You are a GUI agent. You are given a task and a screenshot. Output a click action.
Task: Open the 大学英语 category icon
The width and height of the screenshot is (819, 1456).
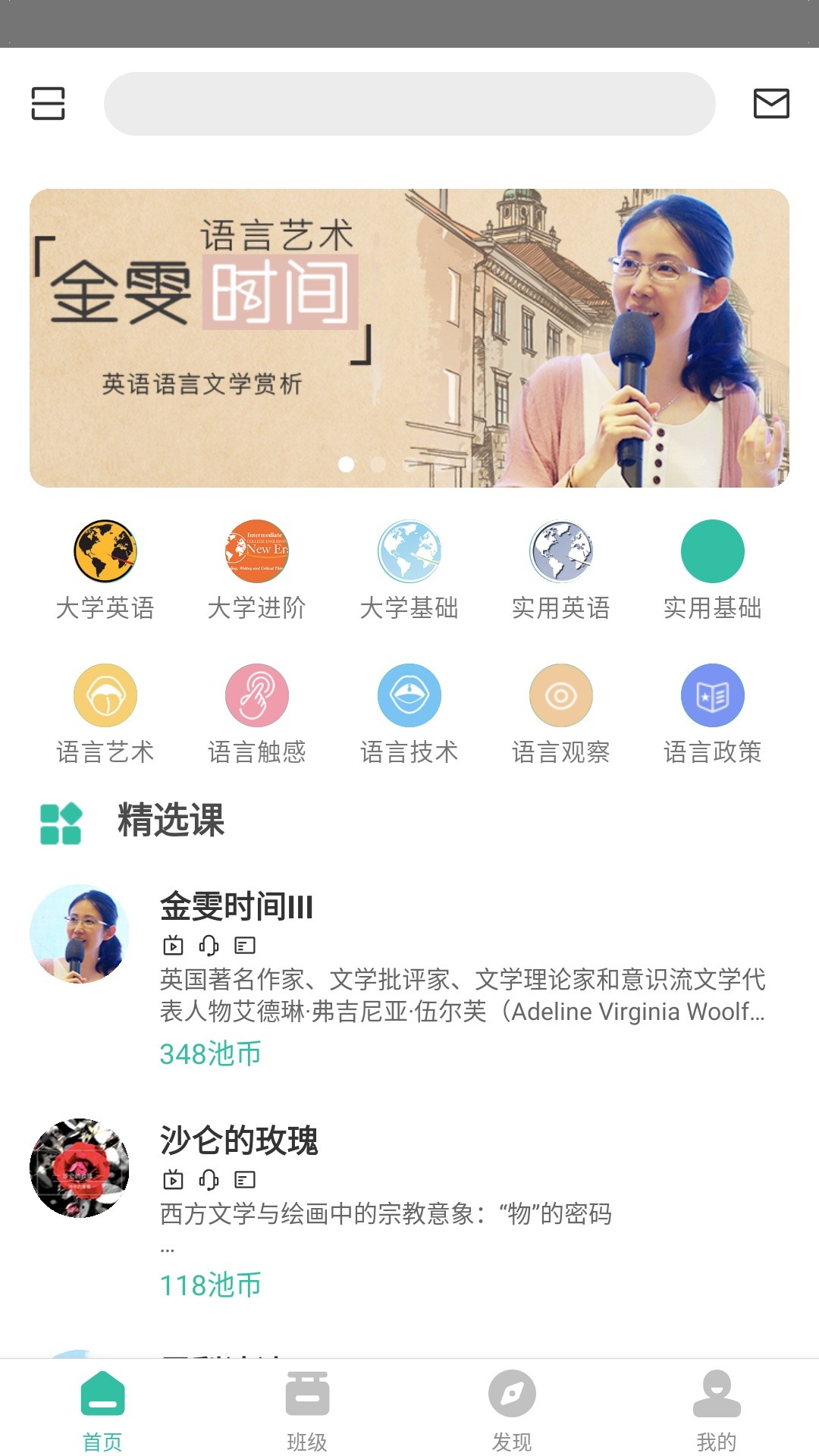point(105,554)
